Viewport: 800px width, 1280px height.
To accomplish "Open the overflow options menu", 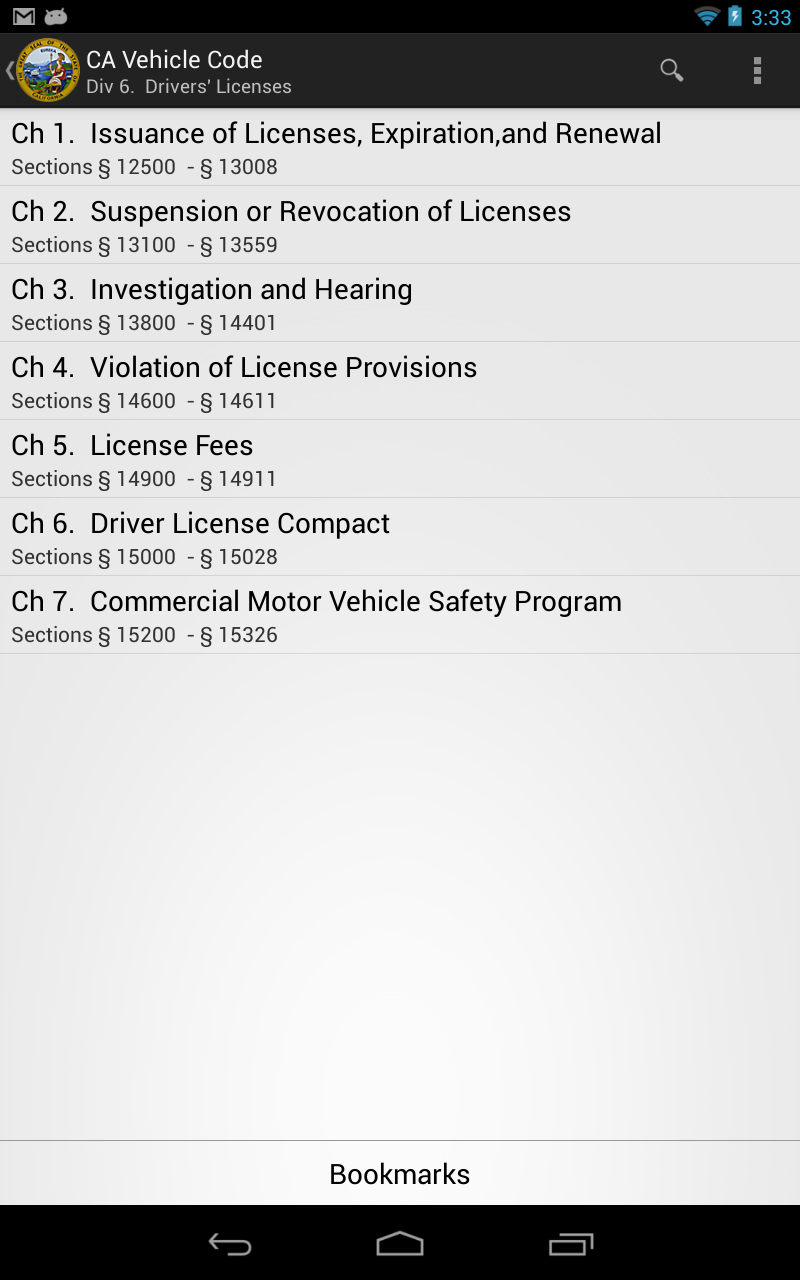I will coord(757,70).
